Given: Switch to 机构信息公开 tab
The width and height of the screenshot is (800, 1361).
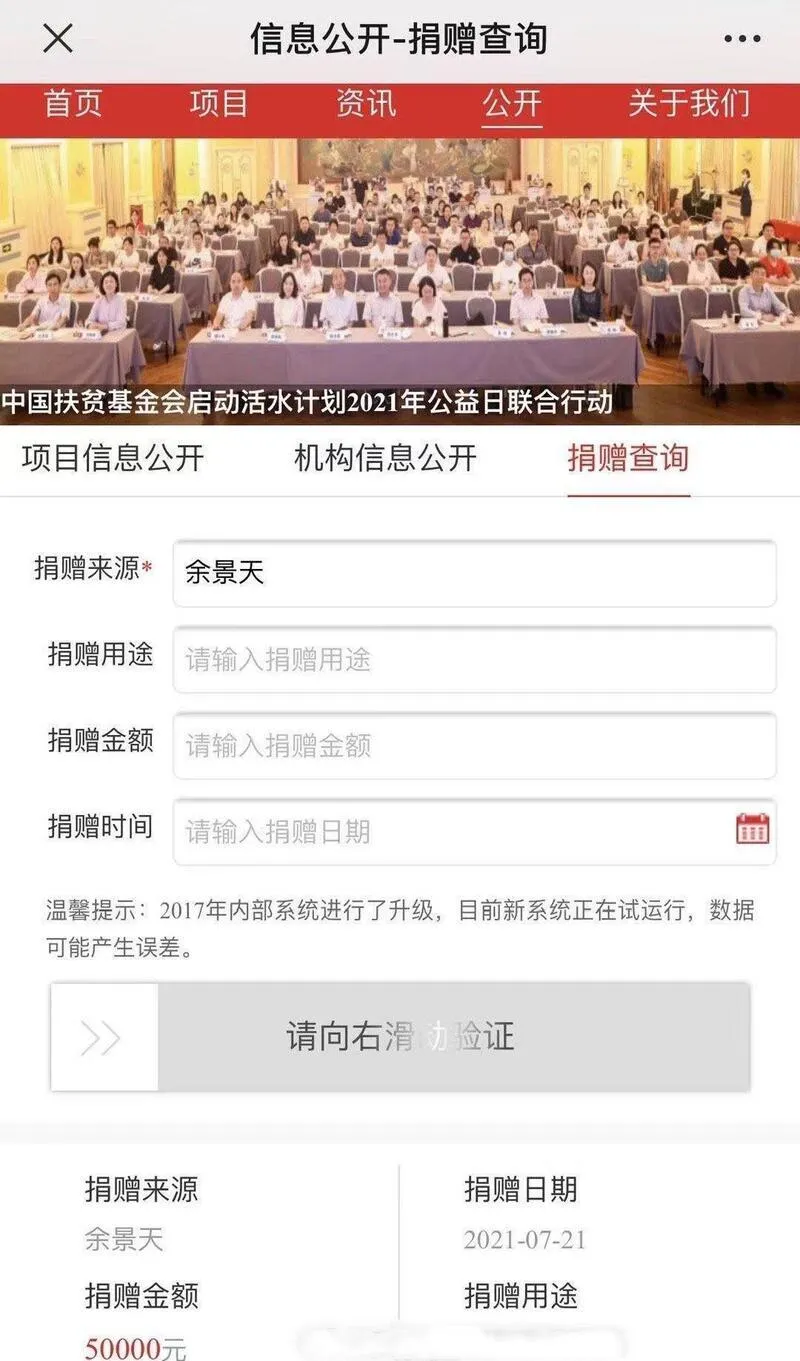Looking at the screenshot, I should tap(385, 458).
